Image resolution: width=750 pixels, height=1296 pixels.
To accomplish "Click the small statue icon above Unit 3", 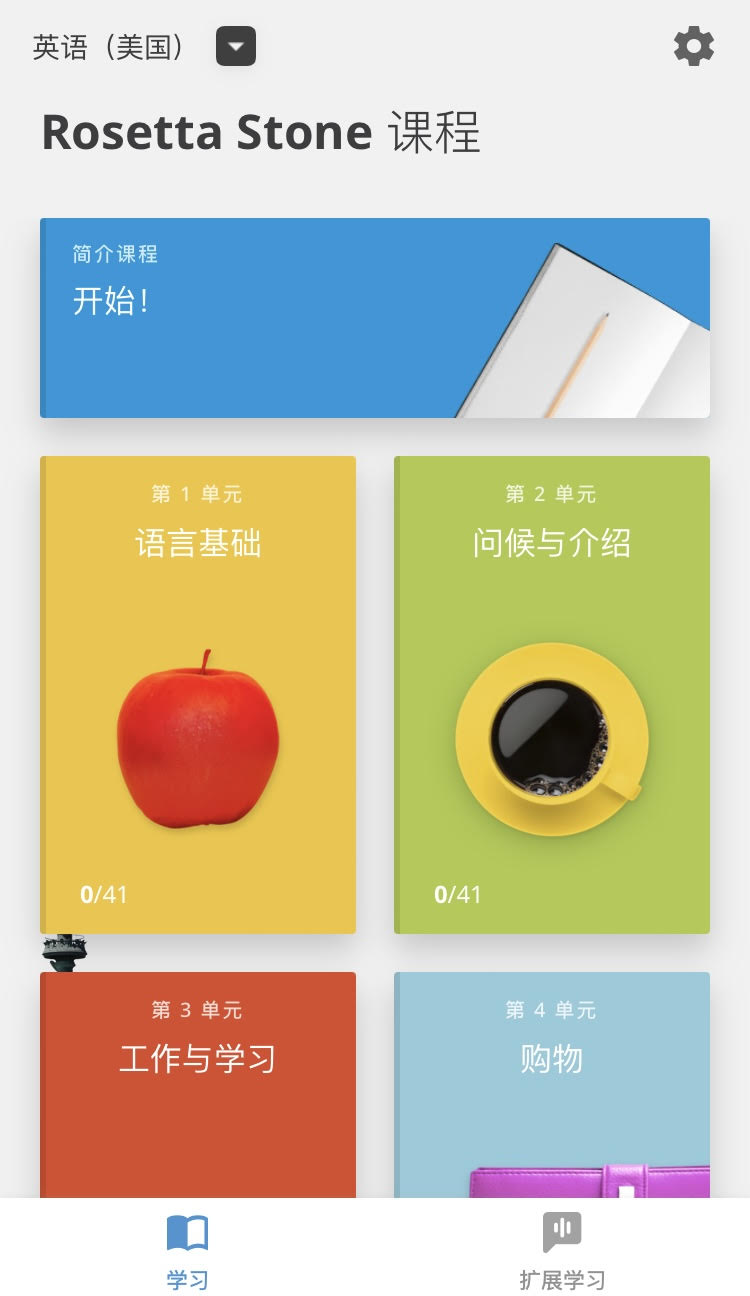I will tap(66, 950).
